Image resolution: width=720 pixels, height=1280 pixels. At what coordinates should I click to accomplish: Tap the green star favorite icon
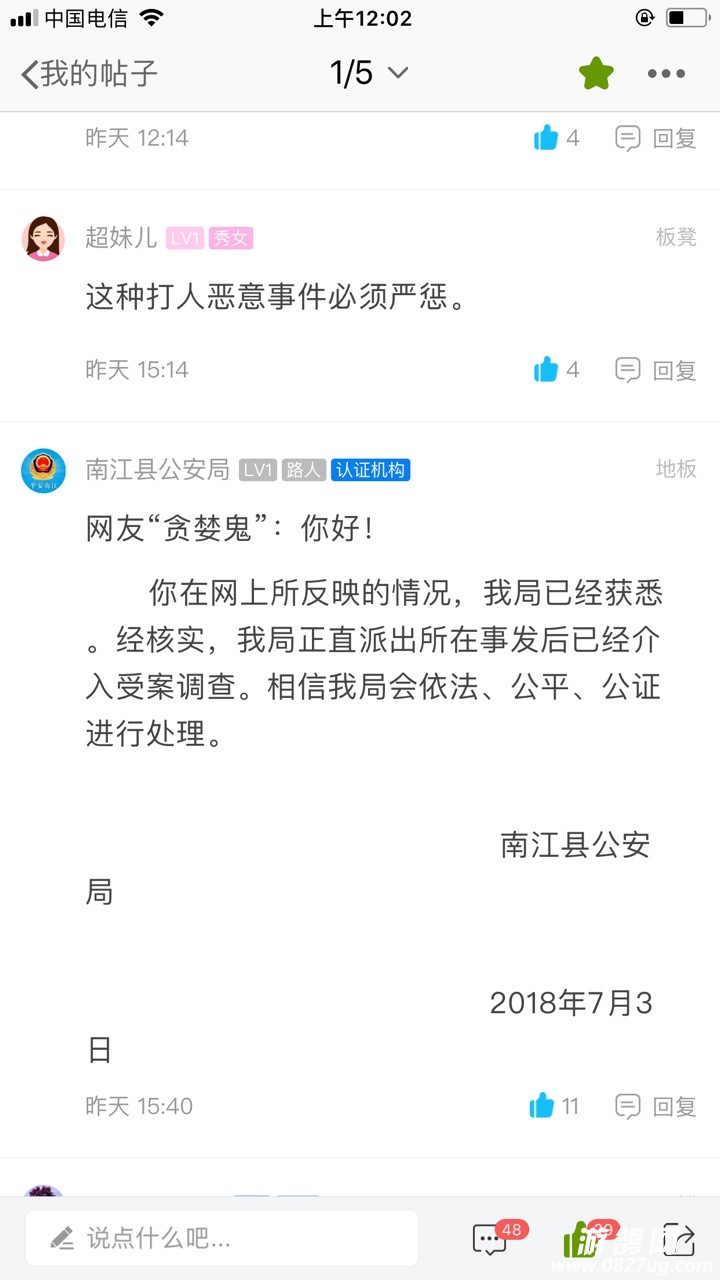(x=596, y=73)
